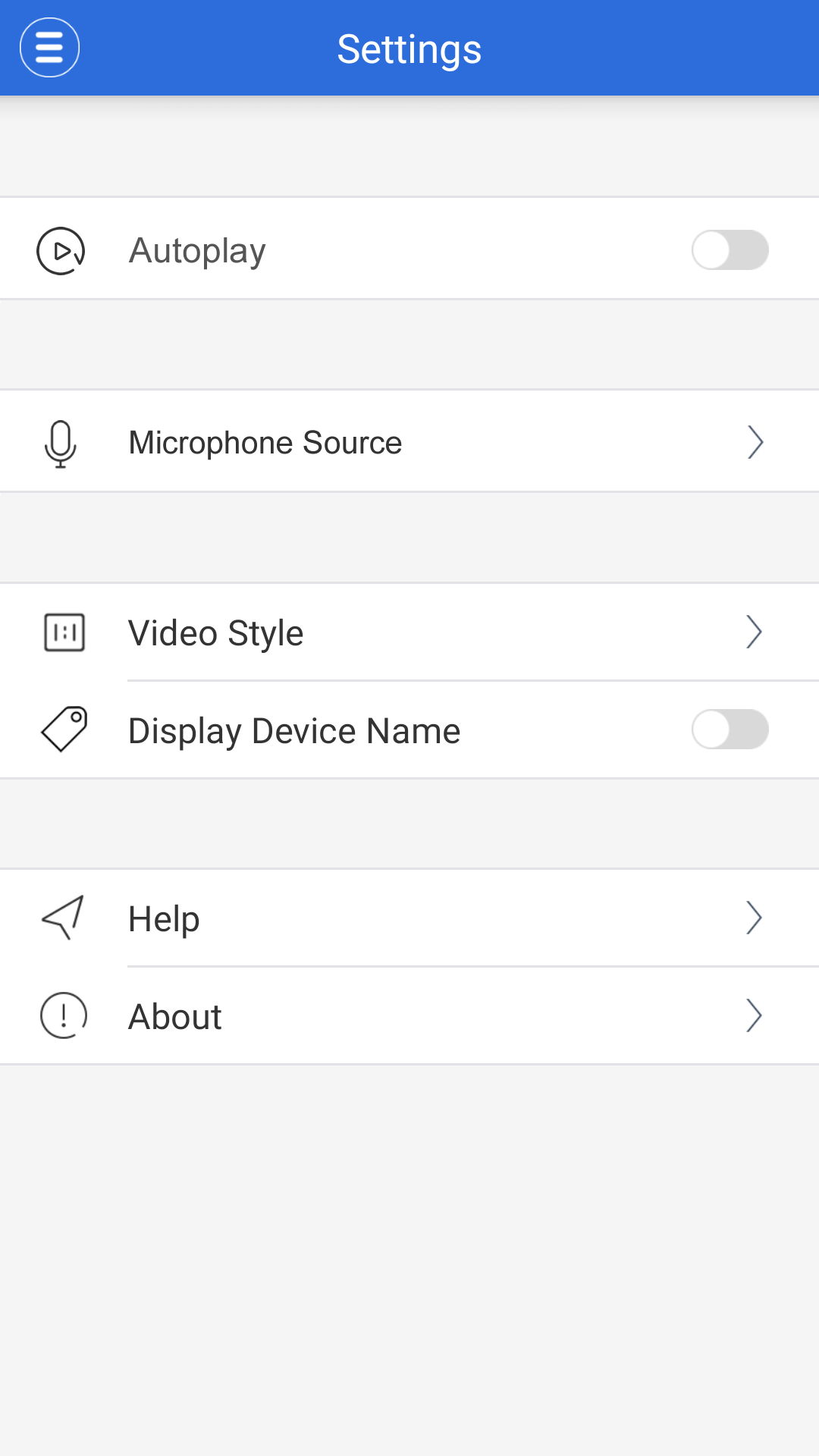Enable the Autoplay switch
Screen dimensions: 819x1456
[730, 250]
